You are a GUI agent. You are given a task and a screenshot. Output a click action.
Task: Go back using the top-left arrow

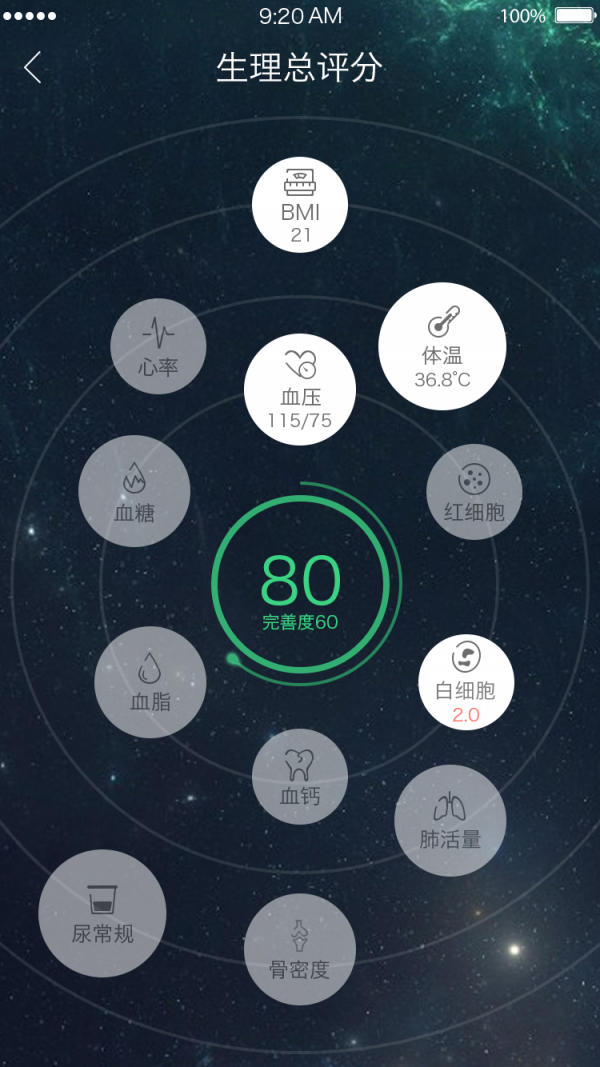tap(33, 68)
